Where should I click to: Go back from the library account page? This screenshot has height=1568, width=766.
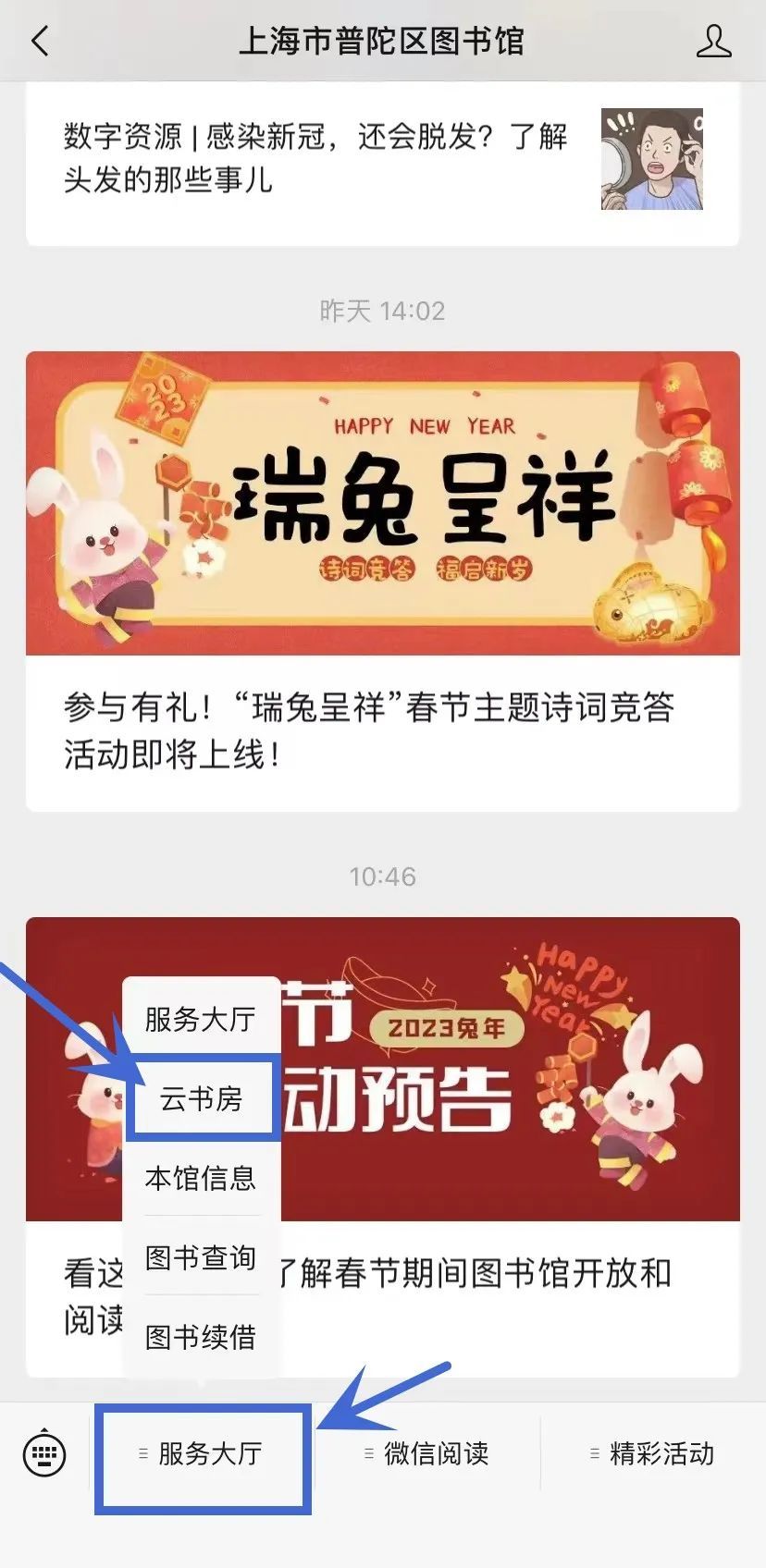40,42
